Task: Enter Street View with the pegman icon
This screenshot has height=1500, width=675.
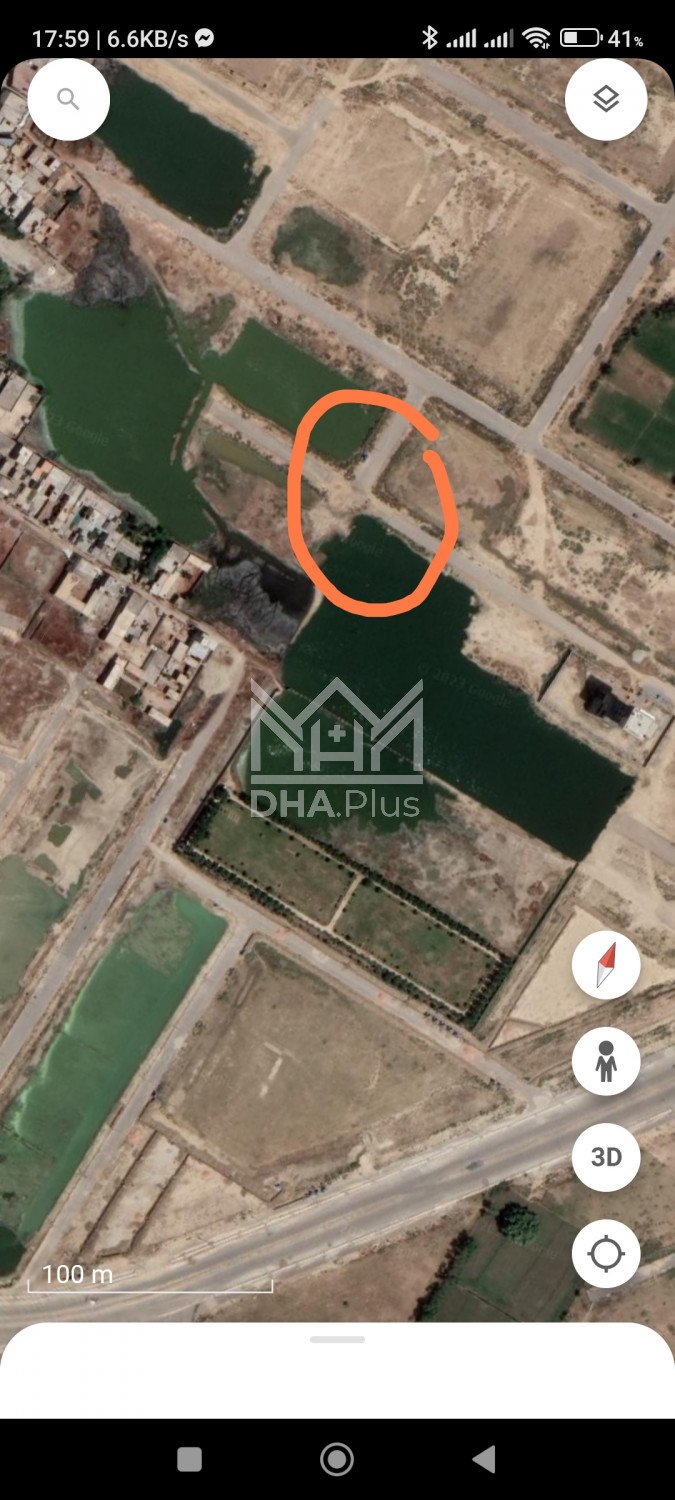Action: click(606, 1061)
